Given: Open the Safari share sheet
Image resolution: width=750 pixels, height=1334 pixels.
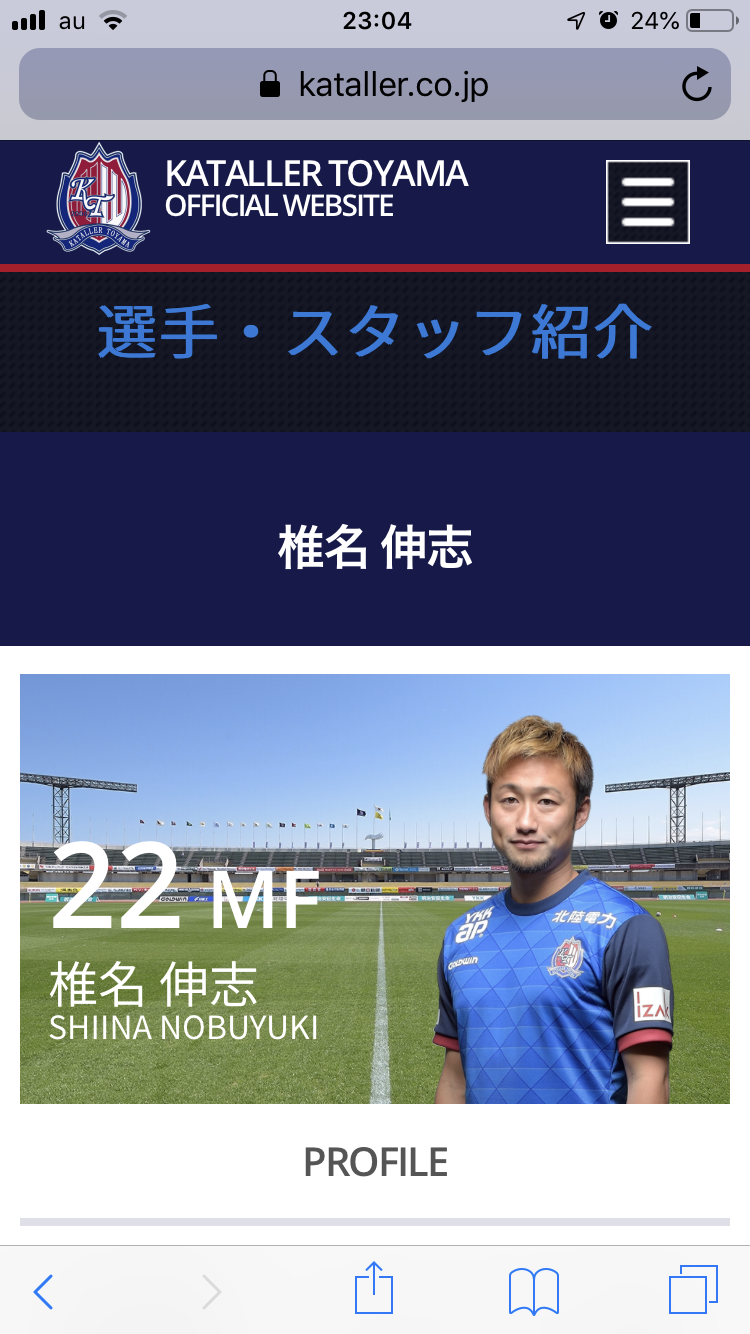Looking at the screenshot, I should coord(374,1290).
